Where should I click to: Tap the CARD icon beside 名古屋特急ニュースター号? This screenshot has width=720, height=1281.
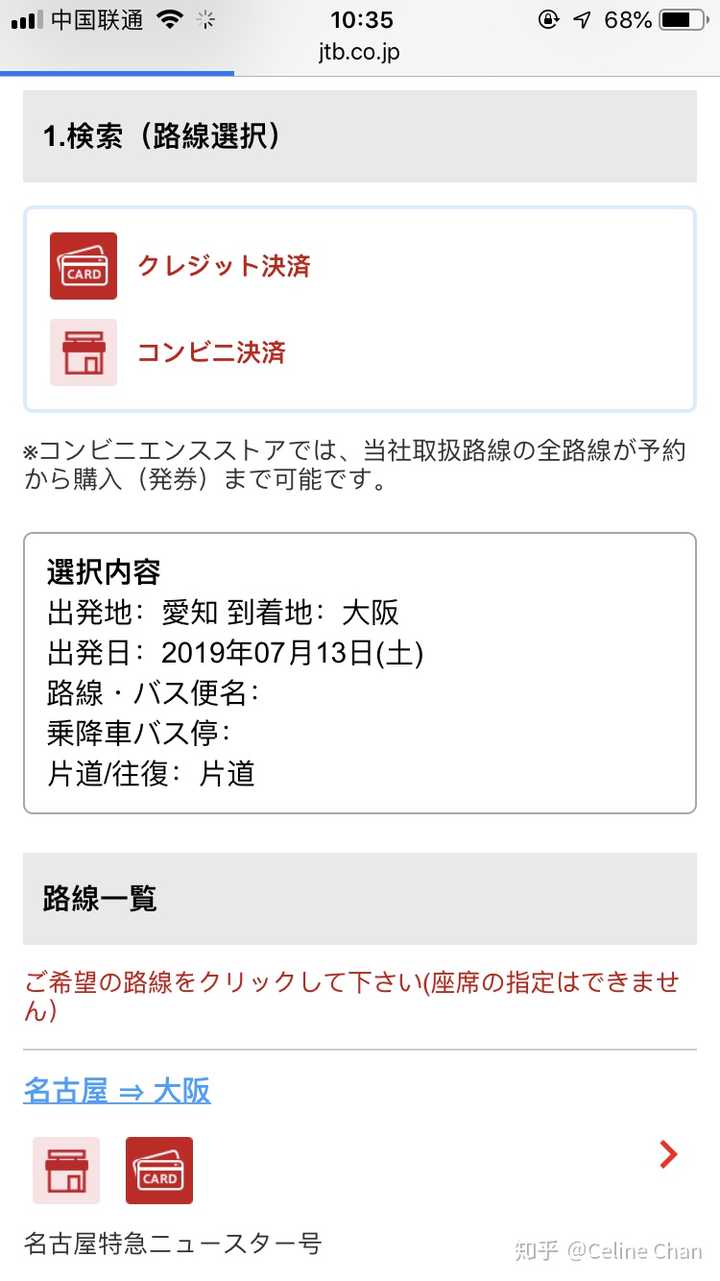(158, 1170)
